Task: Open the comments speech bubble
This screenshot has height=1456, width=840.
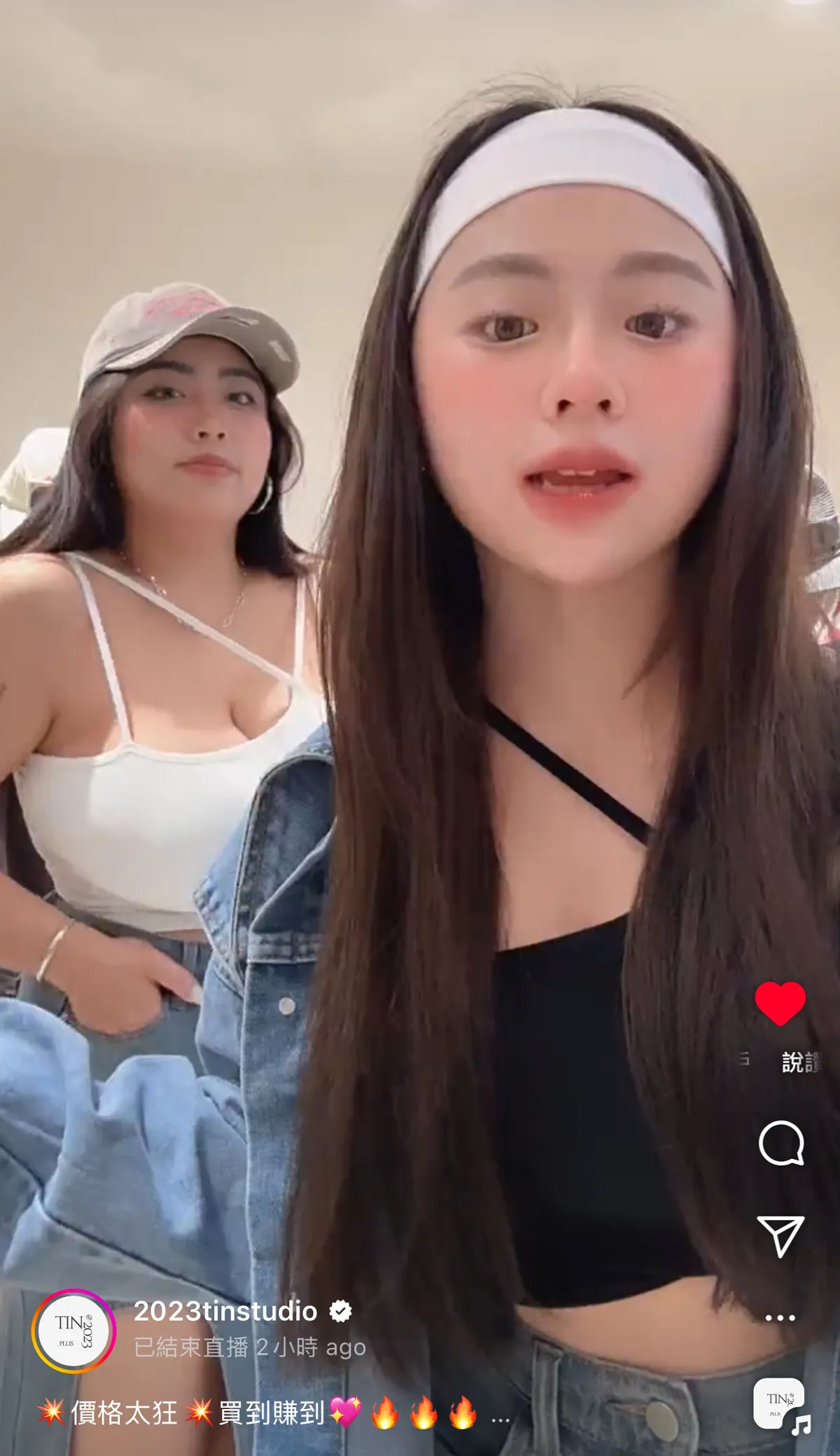Action: 780,1143
